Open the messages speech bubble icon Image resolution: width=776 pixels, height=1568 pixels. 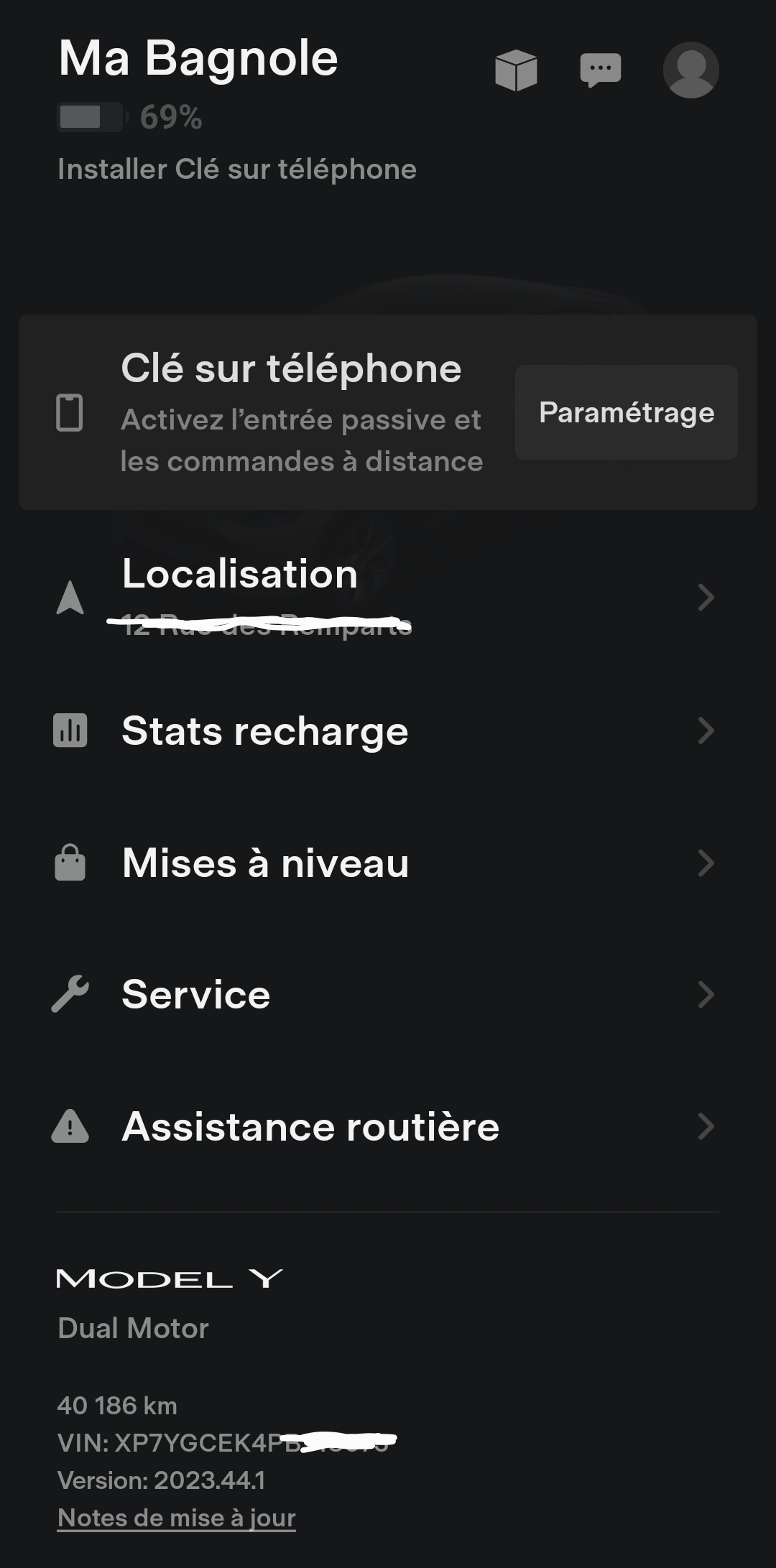(600, 70)
